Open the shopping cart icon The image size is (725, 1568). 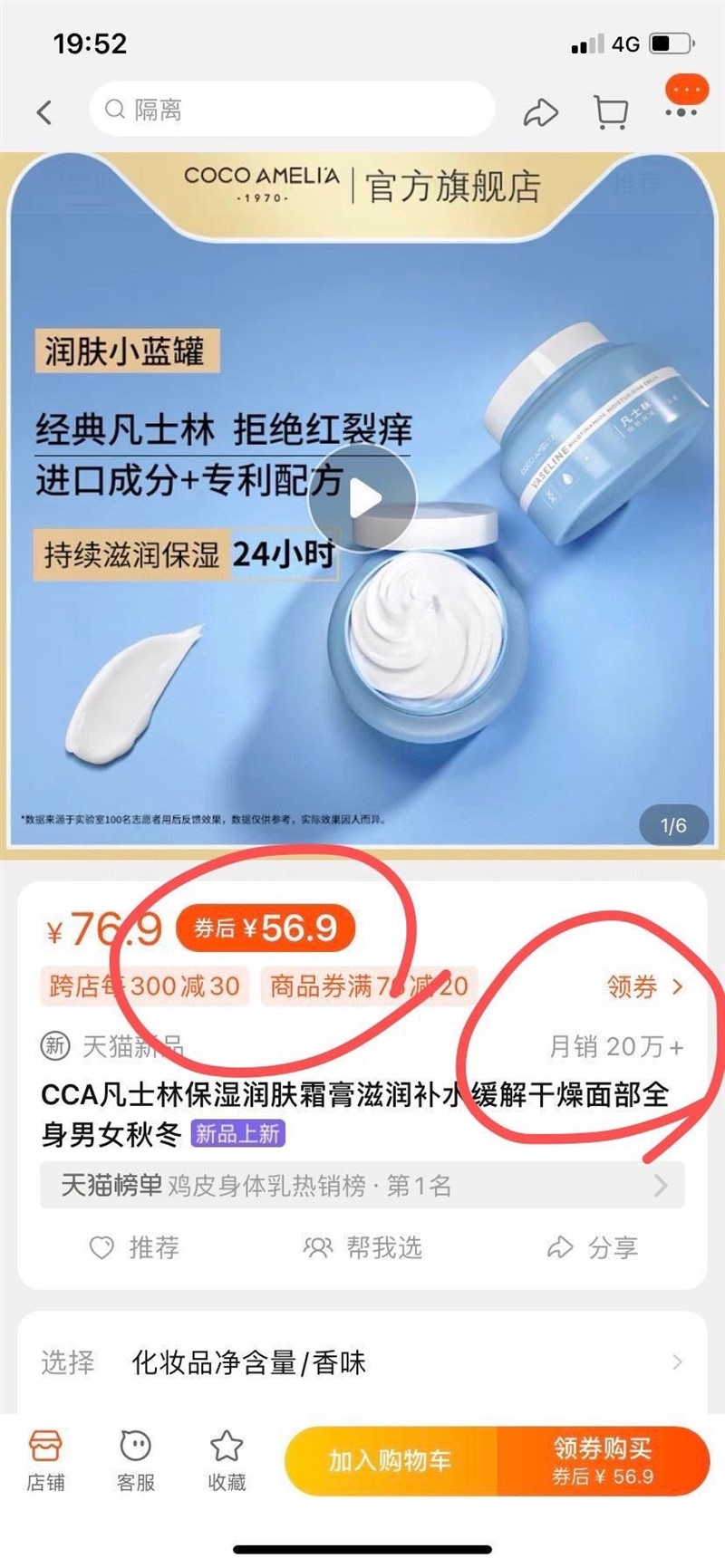[x=611, y=112]
